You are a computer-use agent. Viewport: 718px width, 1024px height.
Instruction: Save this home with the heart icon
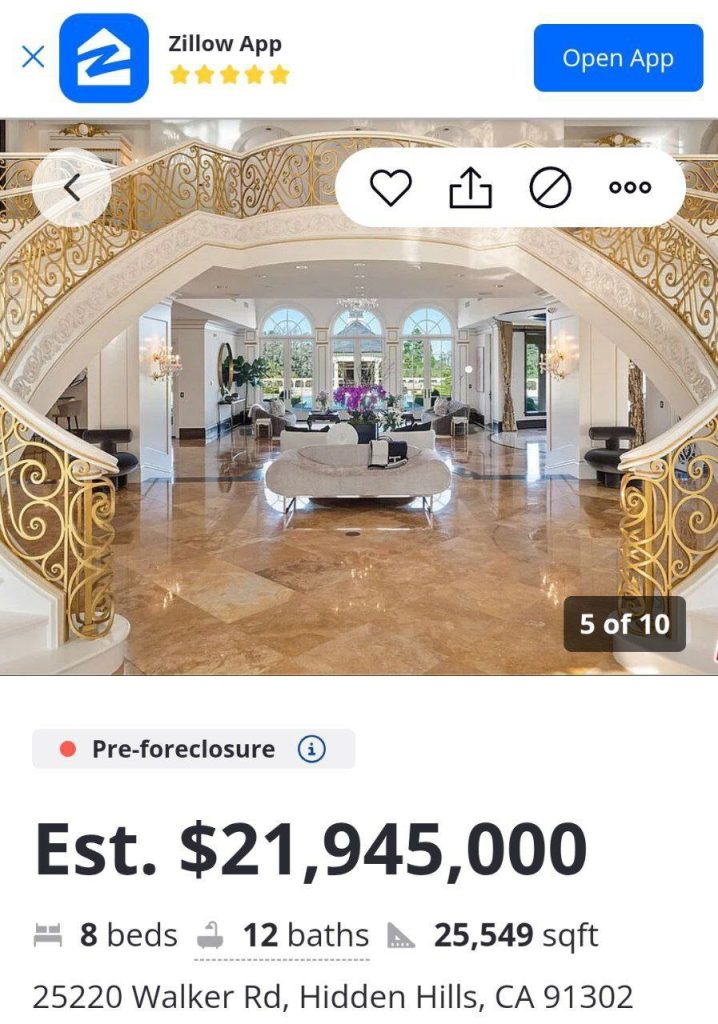click(390, 187)
